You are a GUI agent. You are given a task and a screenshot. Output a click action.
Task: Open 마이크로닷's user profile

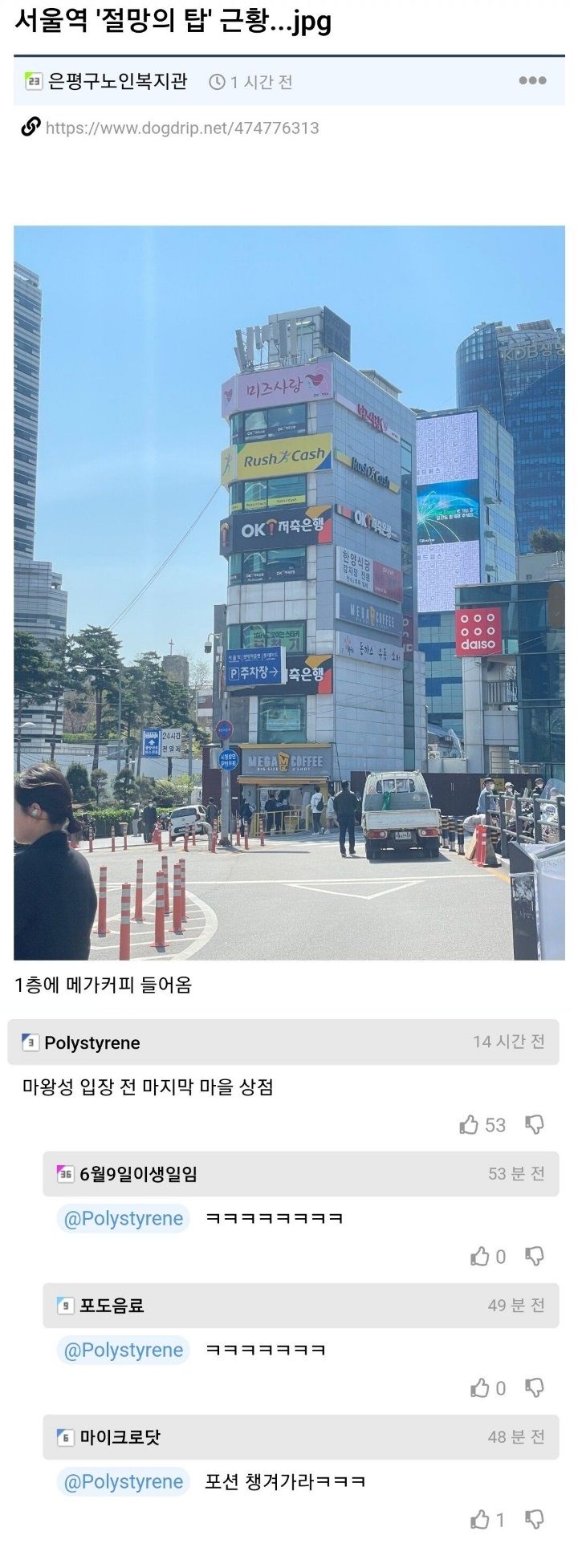tap(120, 1437)
